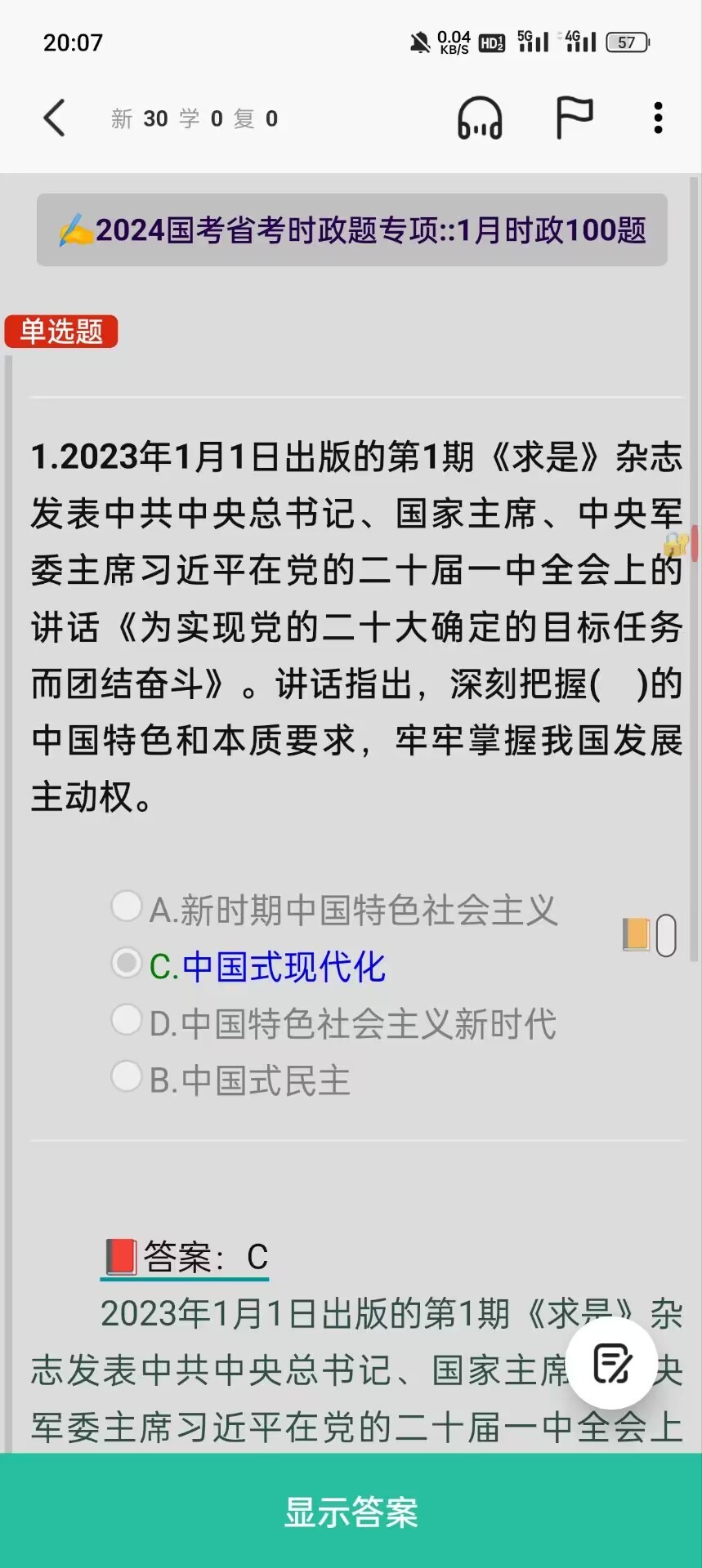Open the floating note edit button

[x=611, y=1363]
